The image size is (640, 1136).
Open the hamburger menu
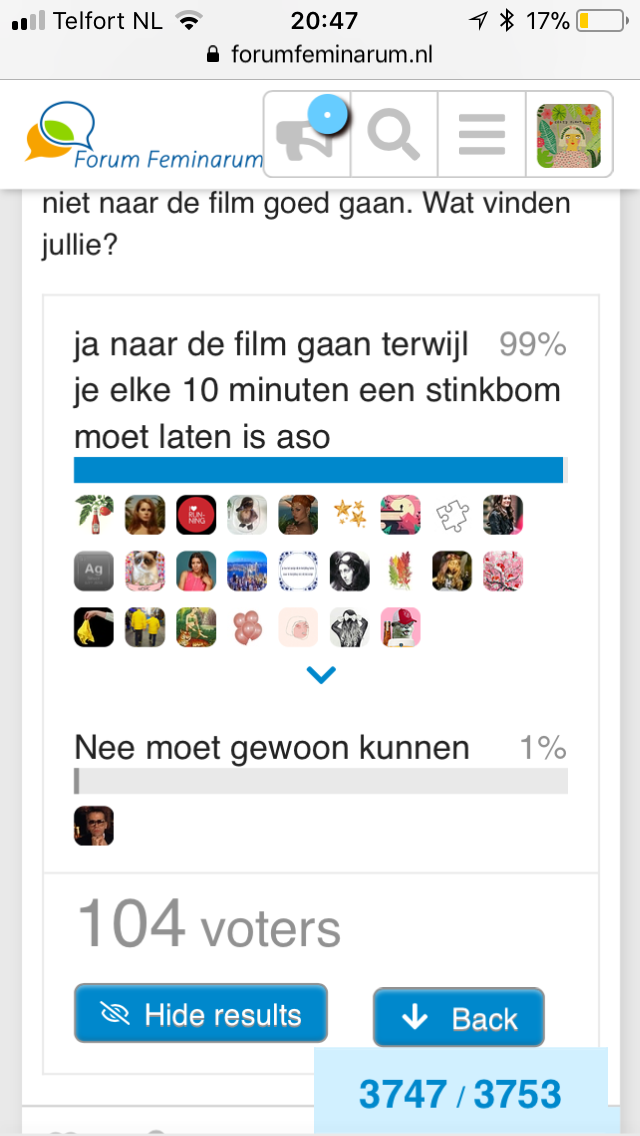coord(481,134)
